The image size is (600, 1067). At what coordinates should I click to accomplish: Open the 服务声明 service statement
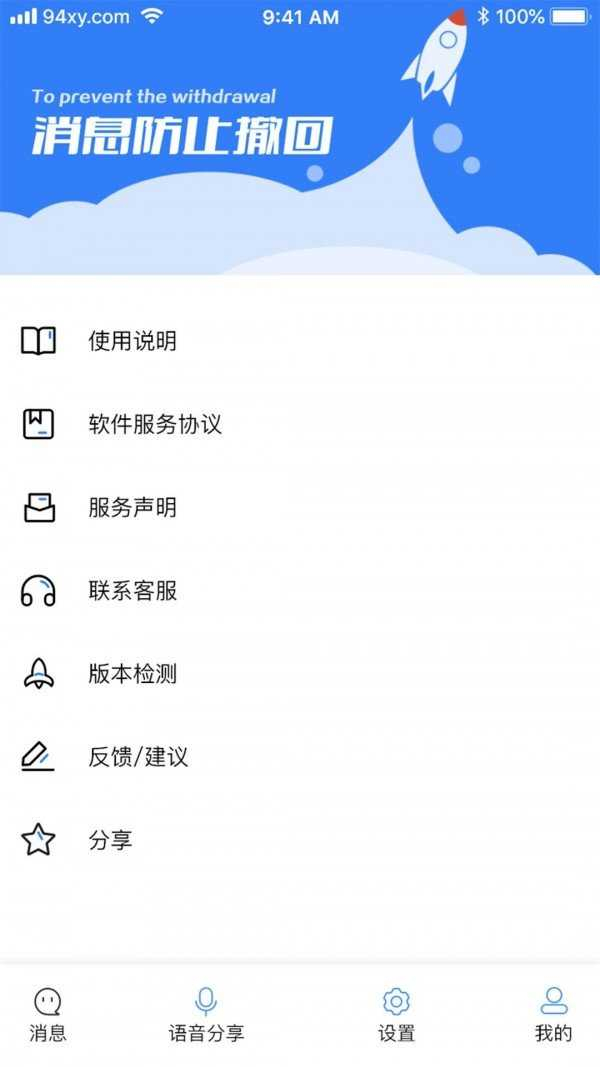(x=132, y=508)
